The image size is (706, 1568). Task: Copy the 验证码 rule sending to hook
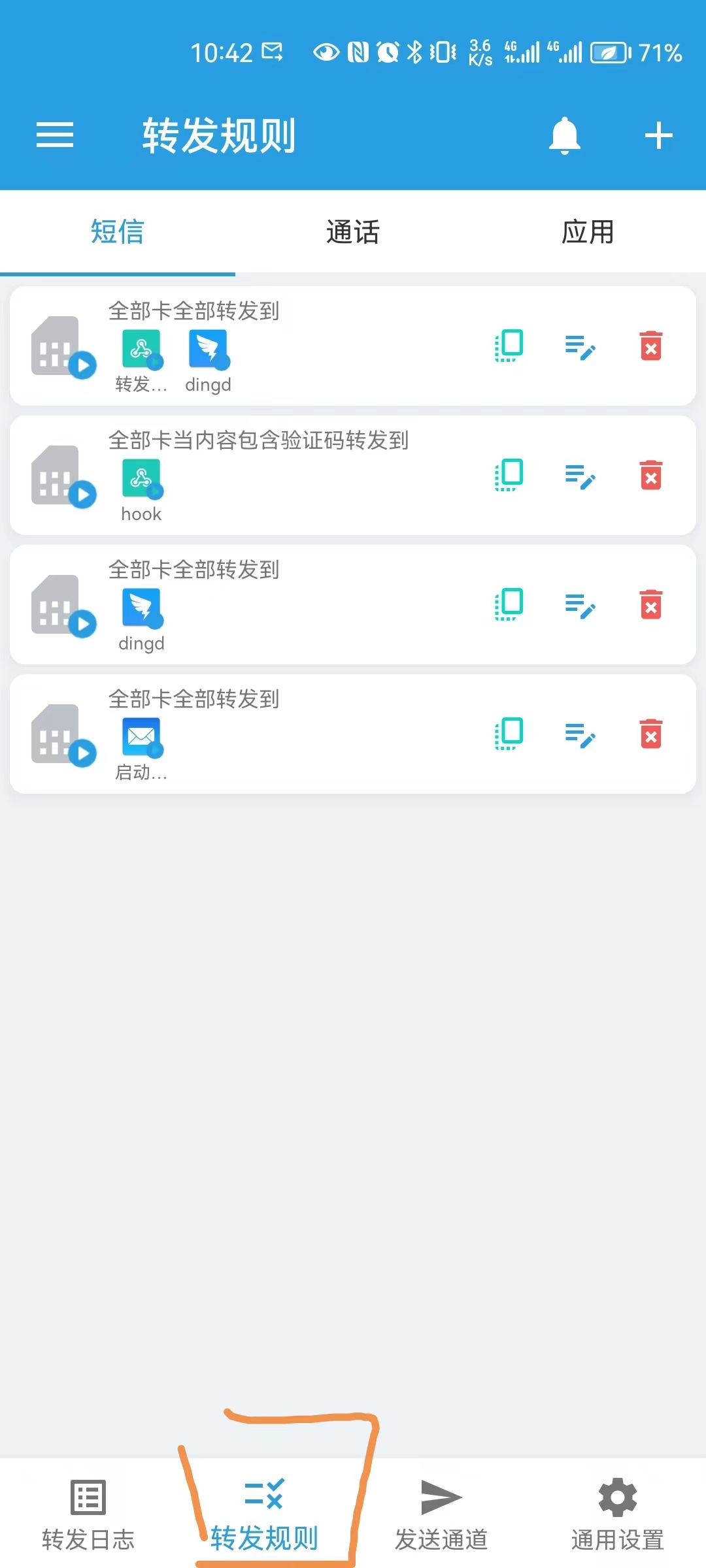509,475
